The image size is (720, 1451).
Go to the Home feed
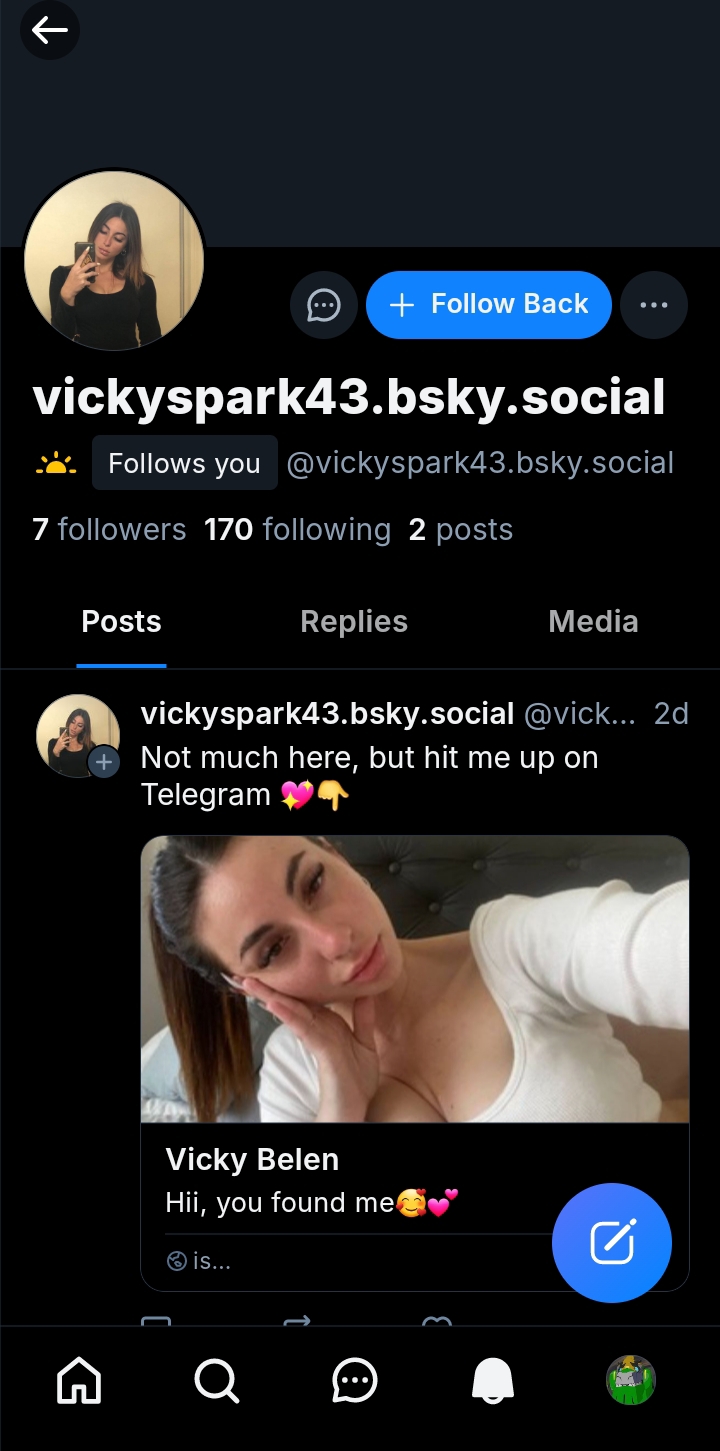pyautogui.click(x=80, y=1381)
